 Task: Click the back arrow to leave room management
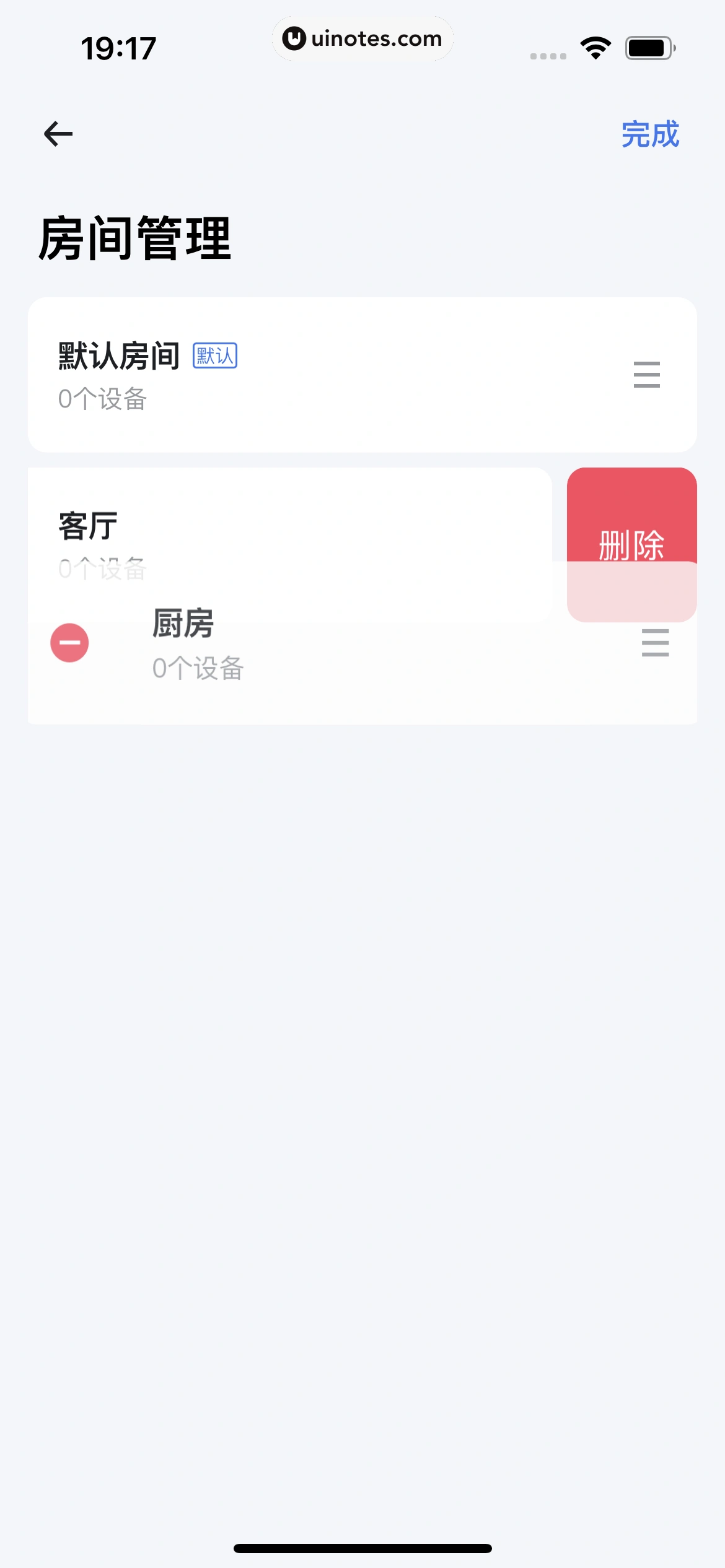pyautogui.click(x=59, y=135)
